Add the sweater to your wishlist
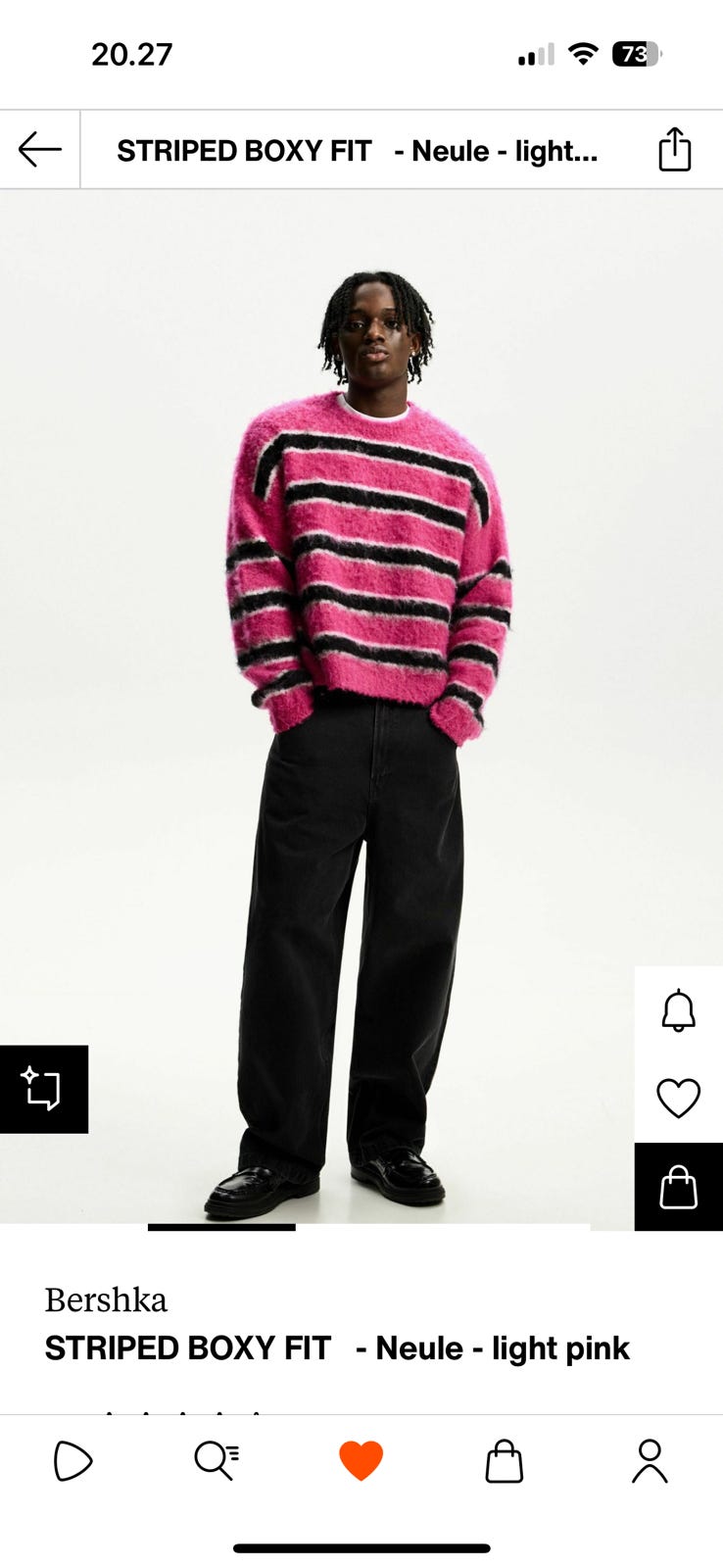The height and width of the screenshot is (1568, 723). tap(678, 1098)
